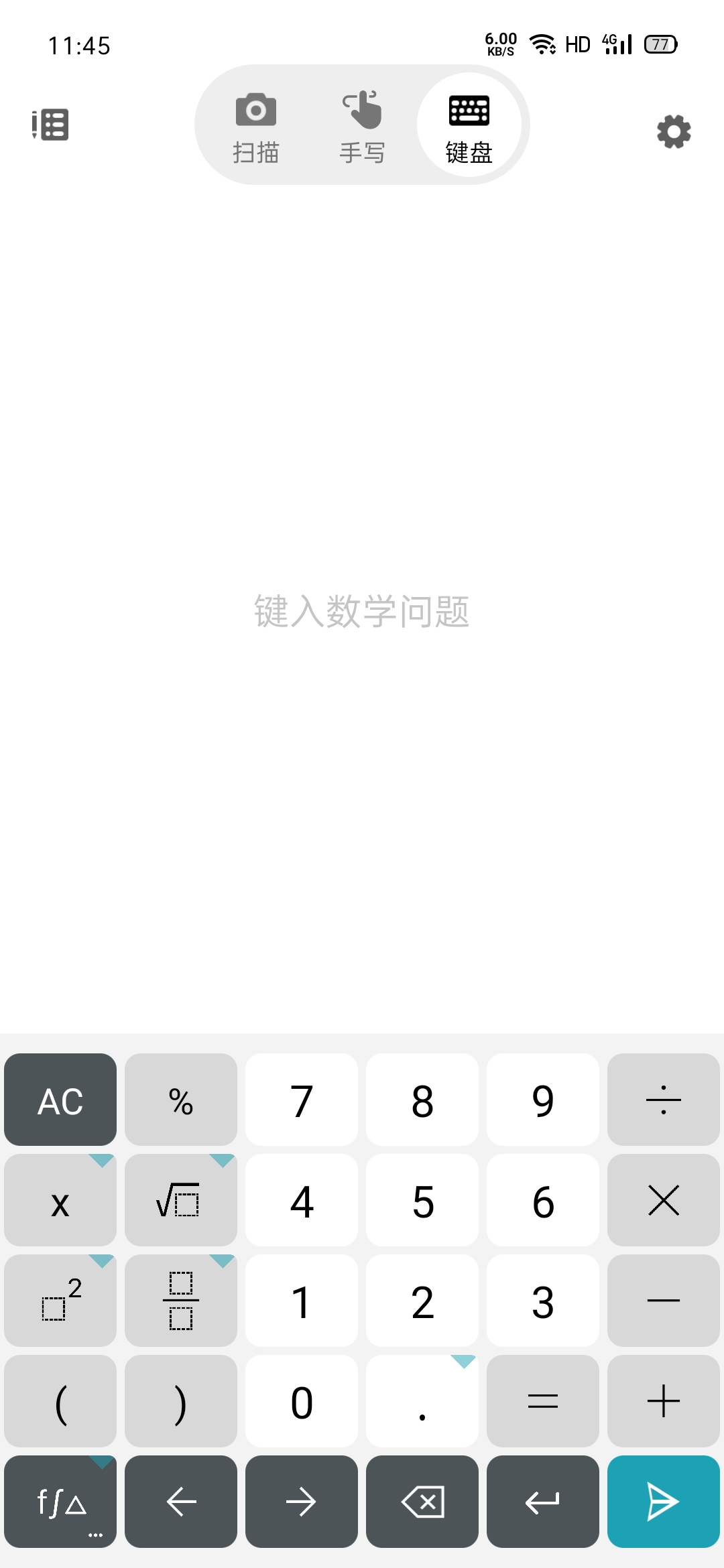The image size is (724, 1568).
Task: Insert a fraction template
Action: 181,1301
